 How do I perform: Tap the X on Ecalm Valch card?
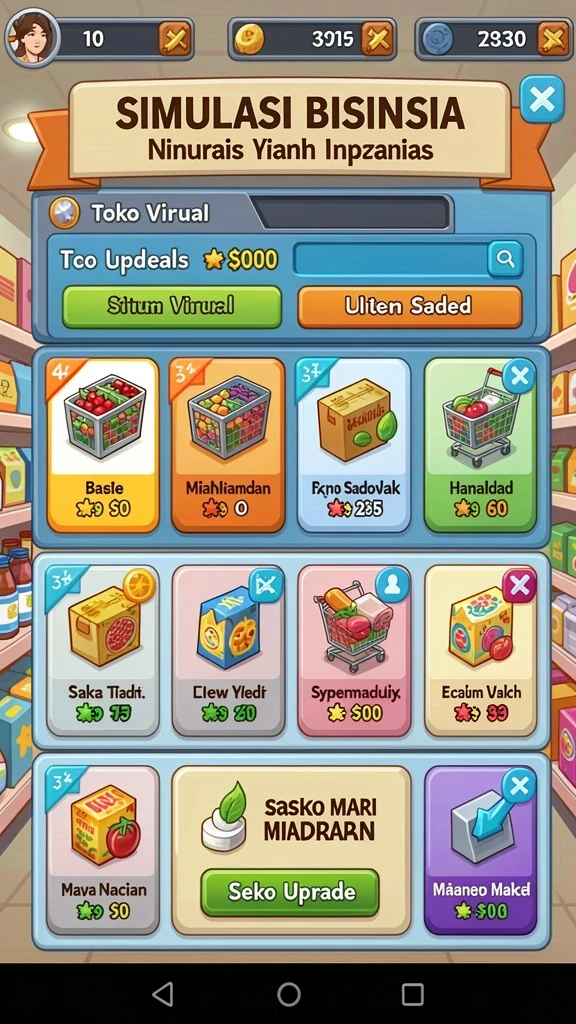(519, 586)
